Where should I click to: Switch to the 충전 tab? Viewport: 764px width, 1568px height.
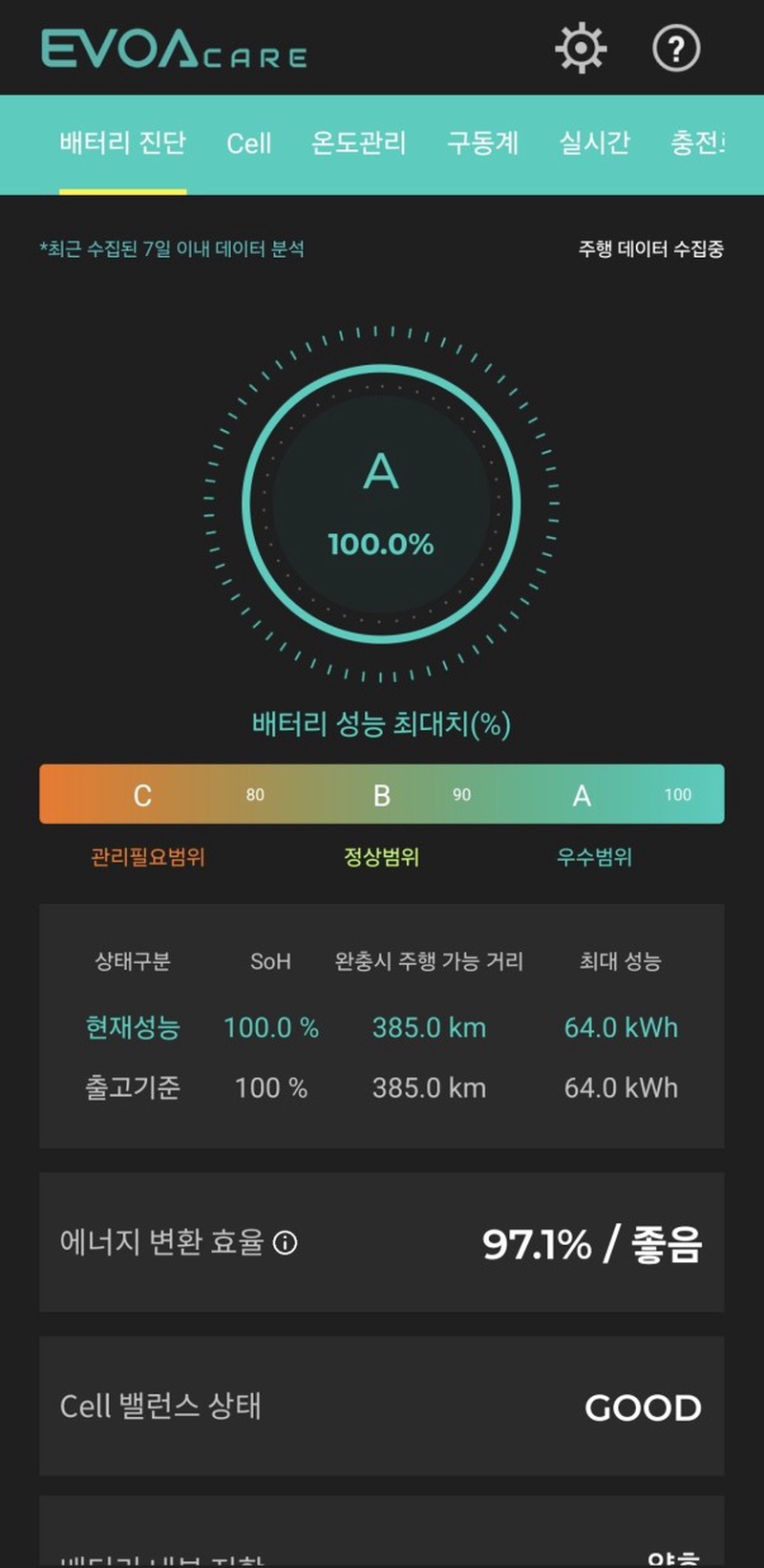[x=697, y=143]
